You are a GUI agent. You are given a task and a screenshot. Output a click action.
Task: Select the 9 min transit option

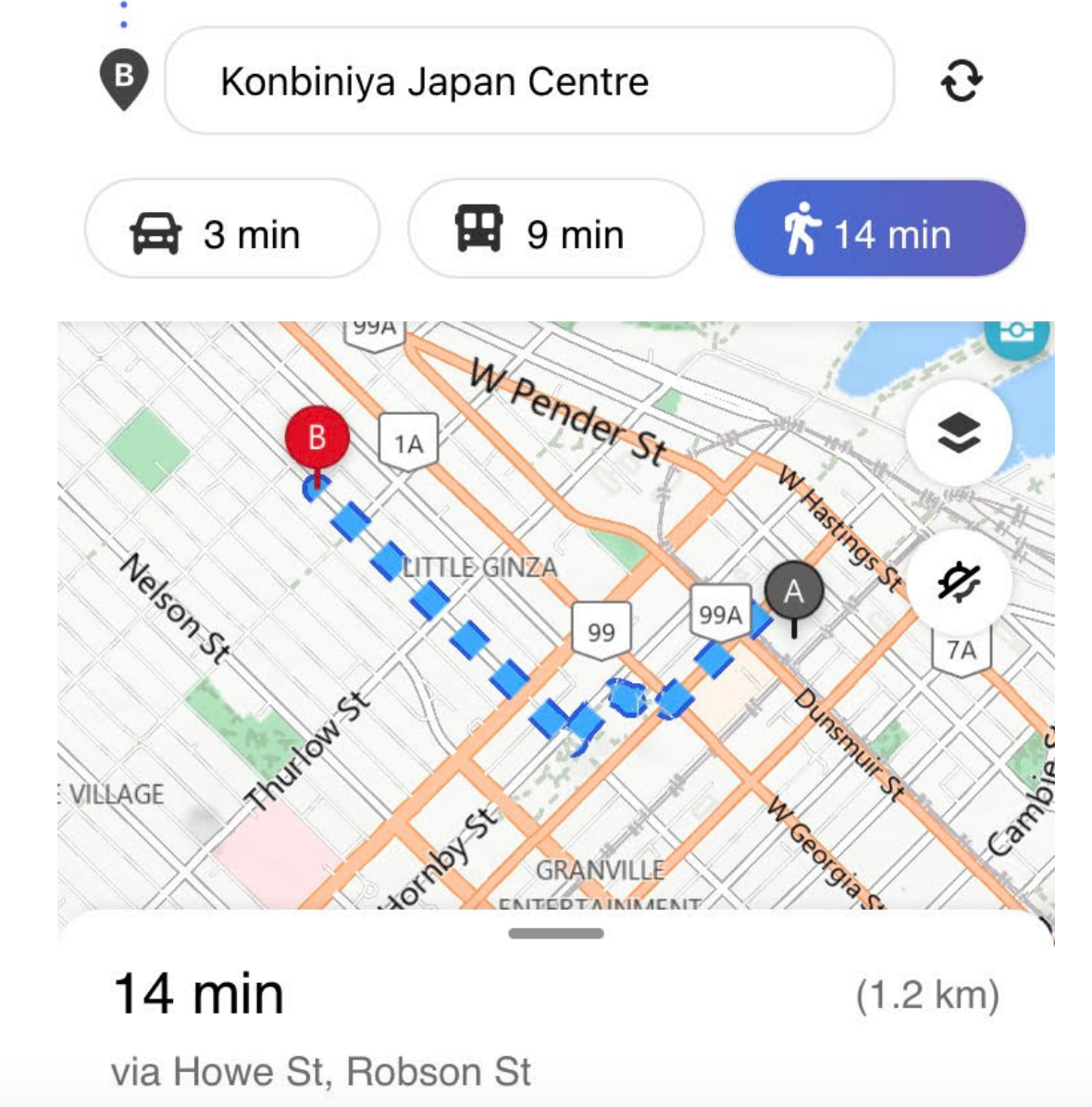[555, 230]
